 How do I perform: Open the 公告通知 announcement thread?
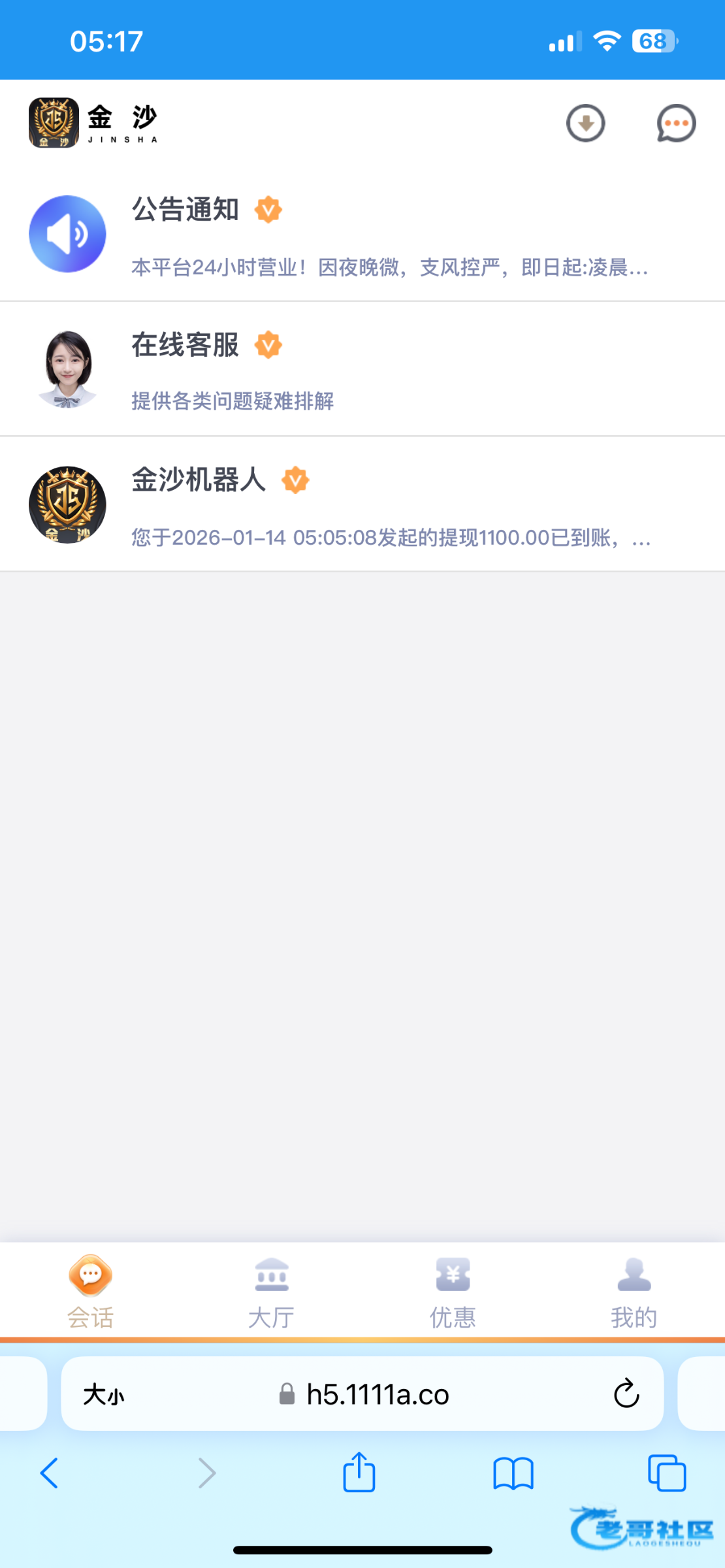[x=362, y=235]
